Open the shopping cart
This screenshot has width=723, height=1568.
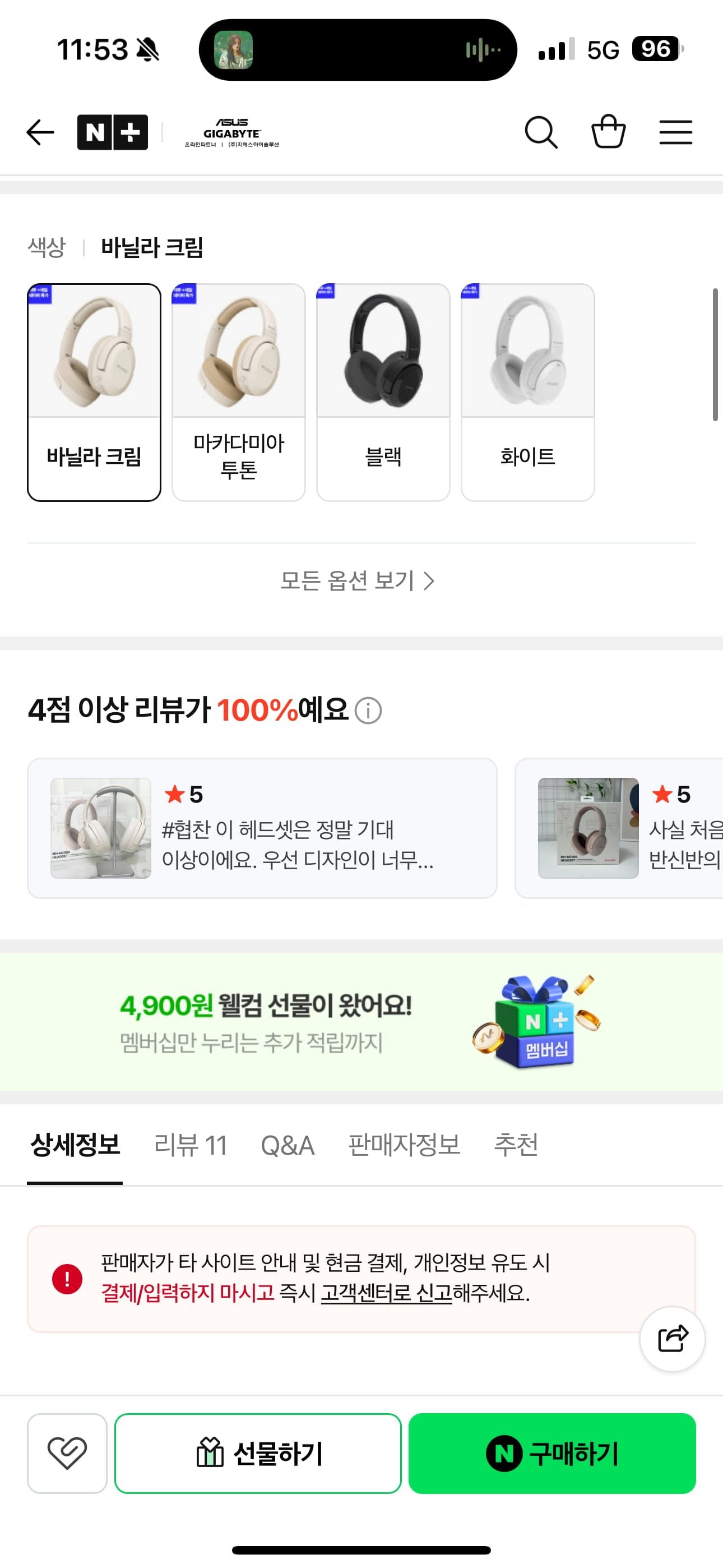point(608,131)
